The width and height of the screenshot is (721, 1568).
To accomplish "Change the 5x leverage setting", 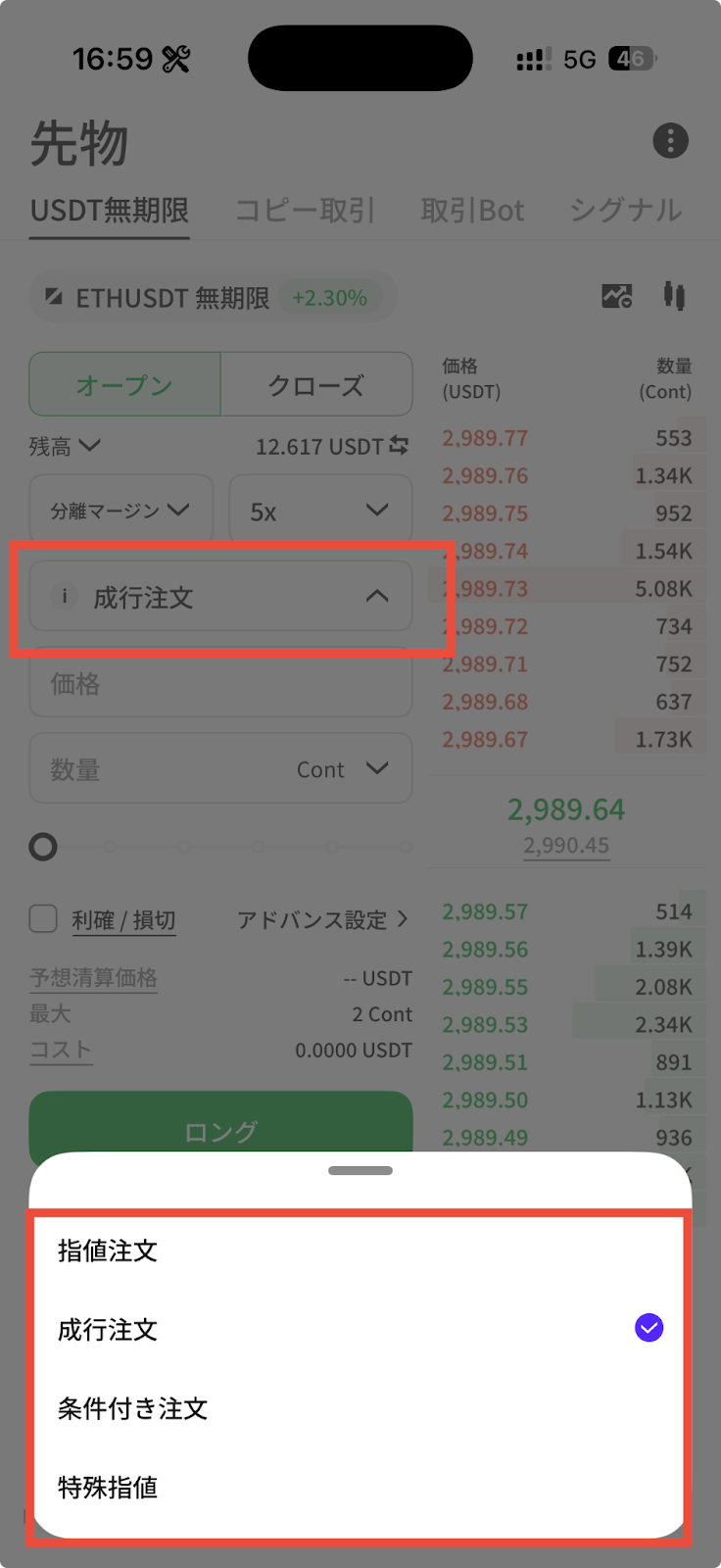I will pyautogui.click(x=319, y=511).
